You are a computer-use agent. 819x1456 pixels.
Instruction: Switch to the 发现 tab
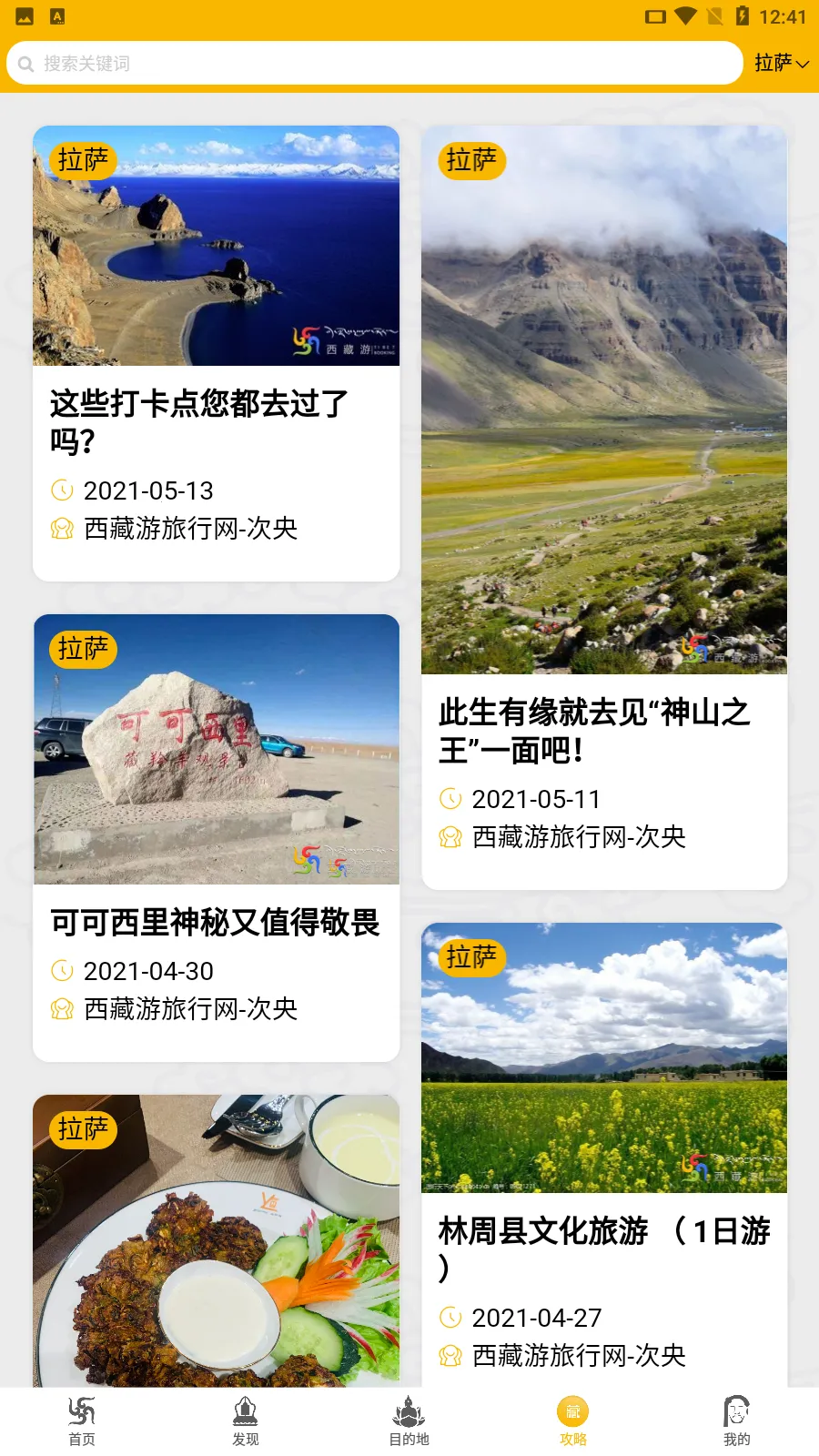(x=245, y=1420)
